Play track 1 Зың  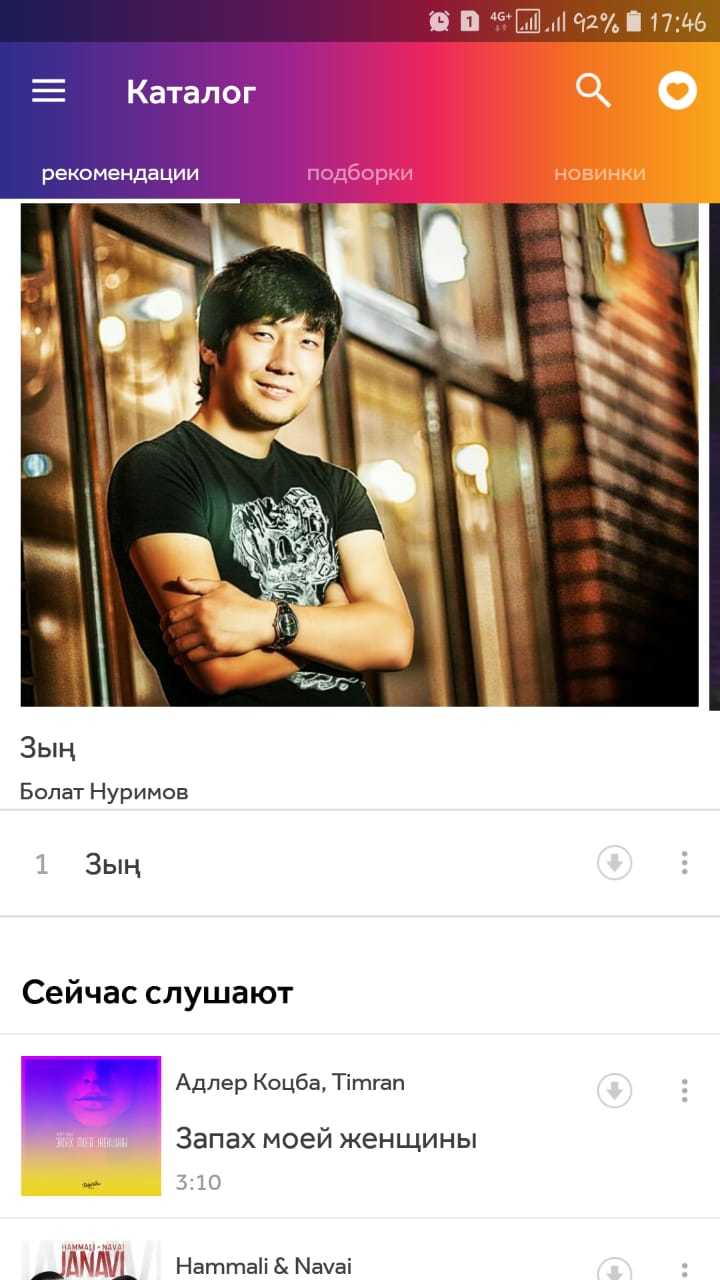click(300, 864)
